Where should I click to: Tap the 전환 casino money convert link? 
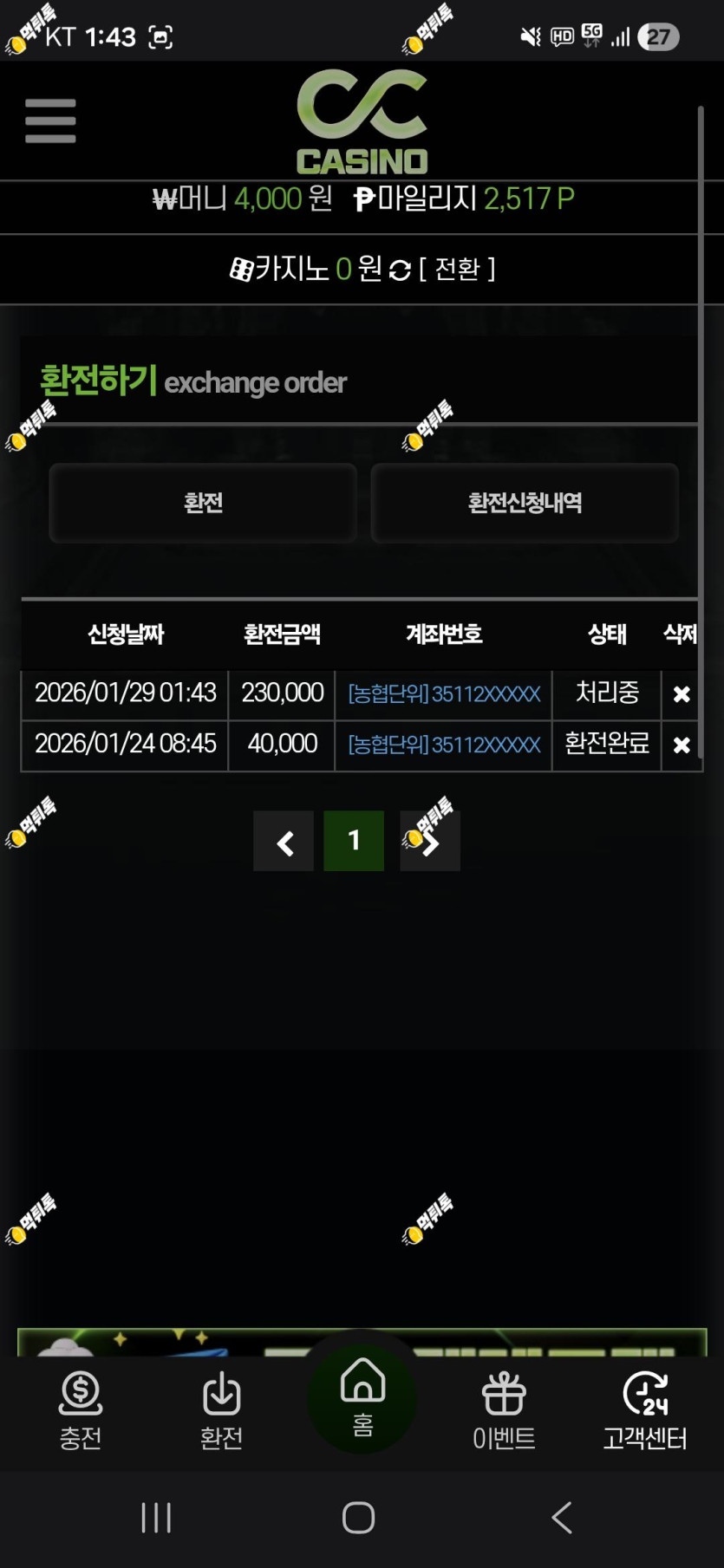[x=457, y=269]
